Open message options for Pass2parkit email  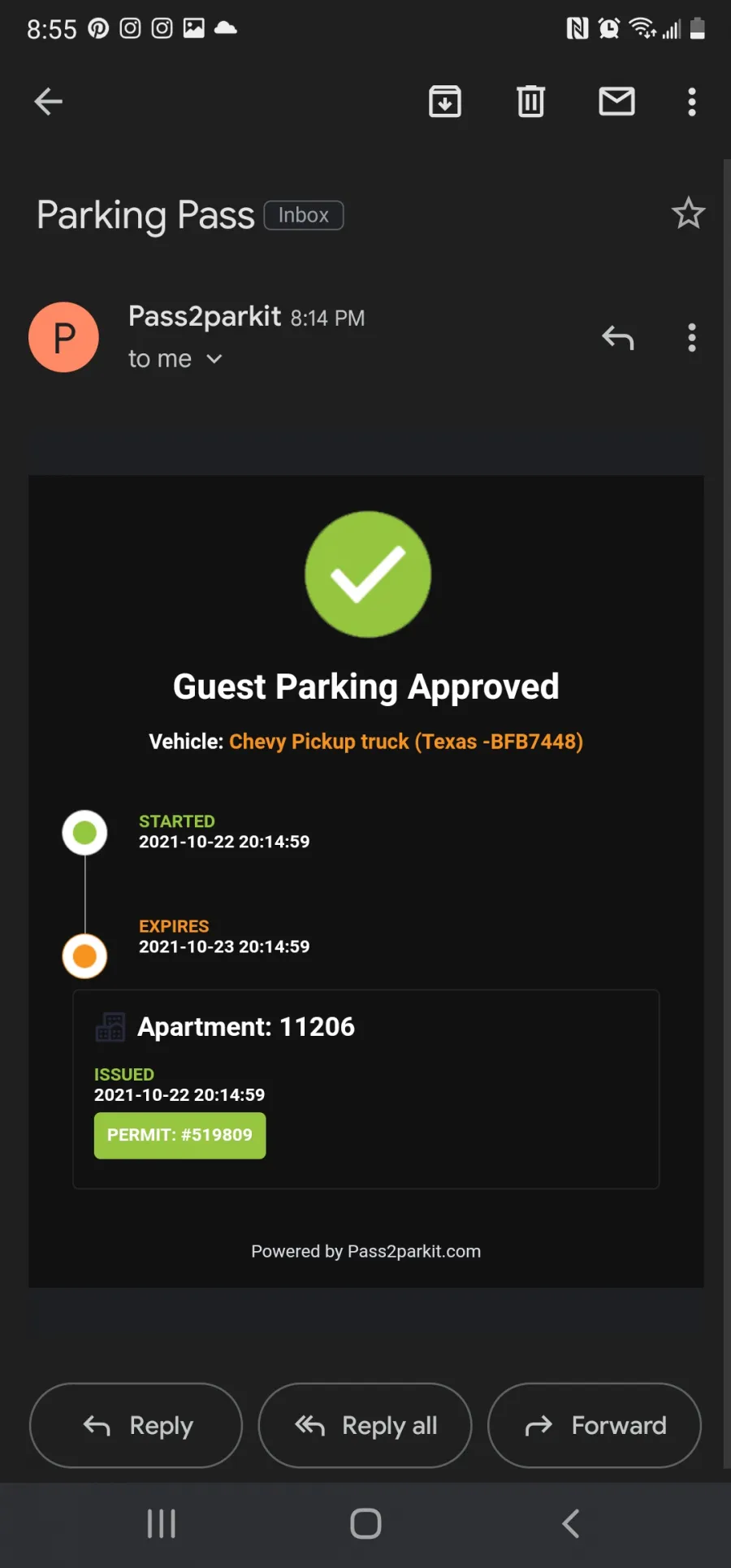tap(692, 337)
